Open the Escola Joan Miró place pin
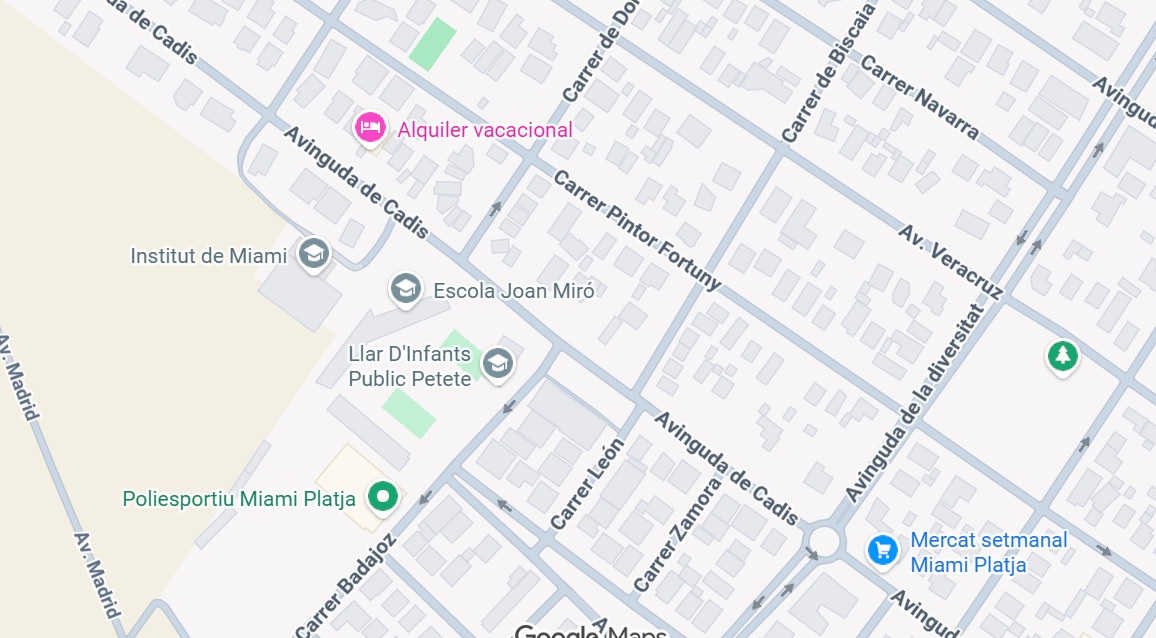This screenshot has width=1156, height=638. (x=405, y=289)
